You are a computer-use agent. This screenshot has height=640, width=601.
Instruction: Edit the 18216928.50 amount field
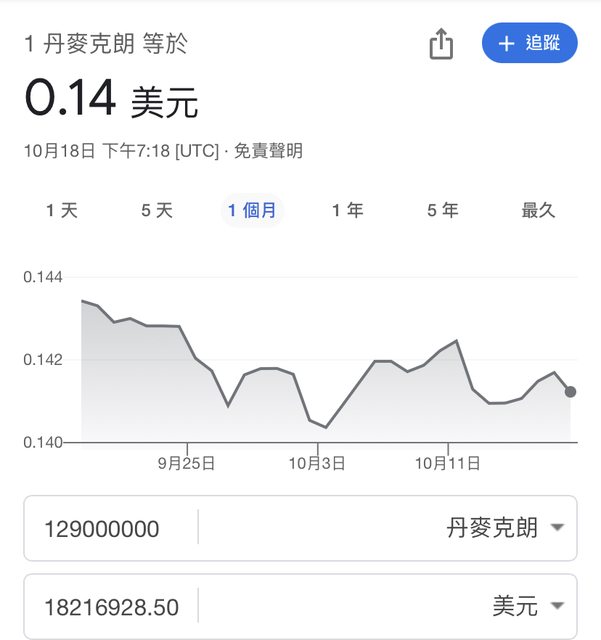tap(110, 606)
